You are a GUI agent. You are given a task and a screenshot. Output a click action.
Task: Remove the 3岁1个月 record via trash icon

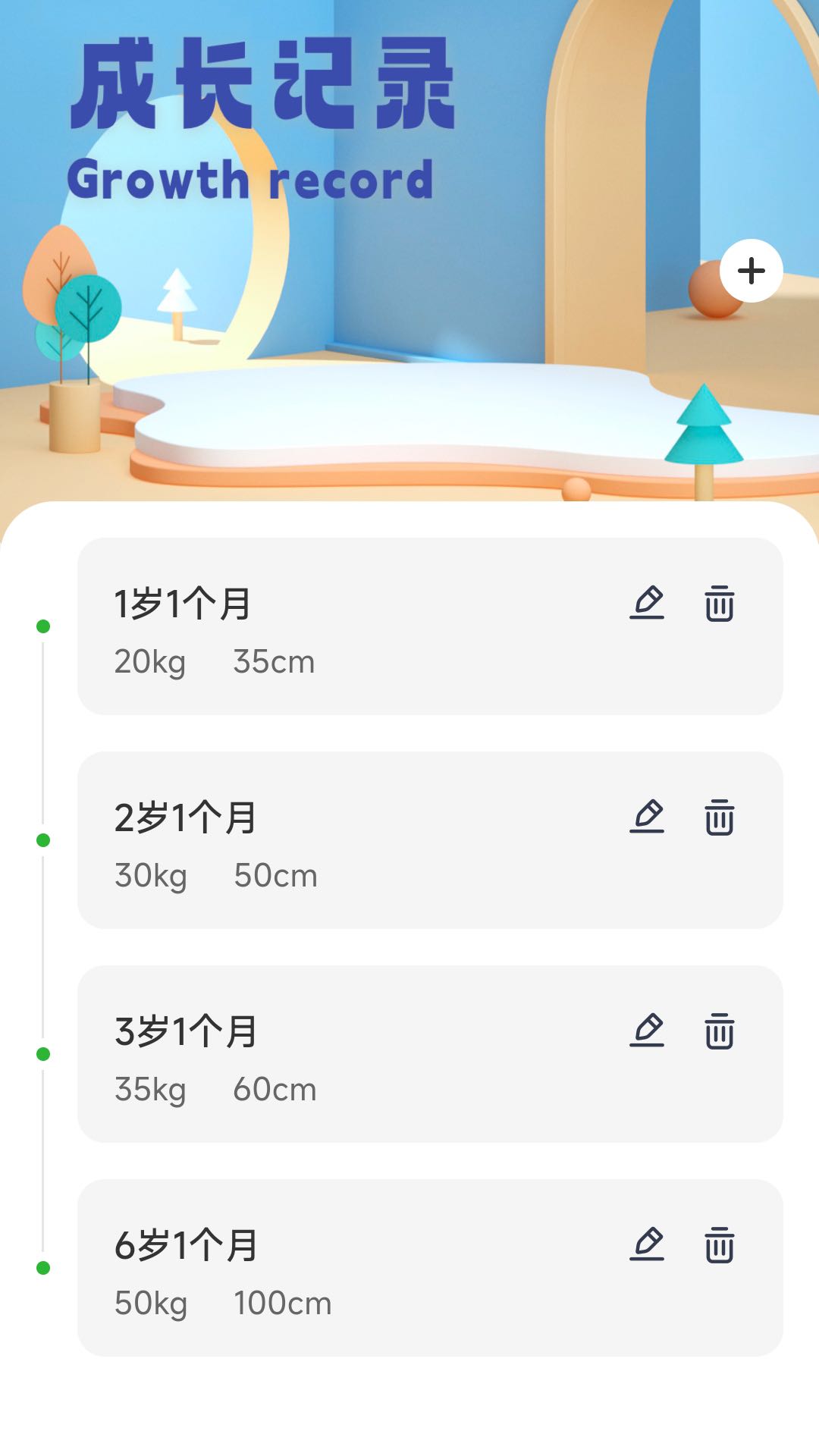[x=719, y=1031]
